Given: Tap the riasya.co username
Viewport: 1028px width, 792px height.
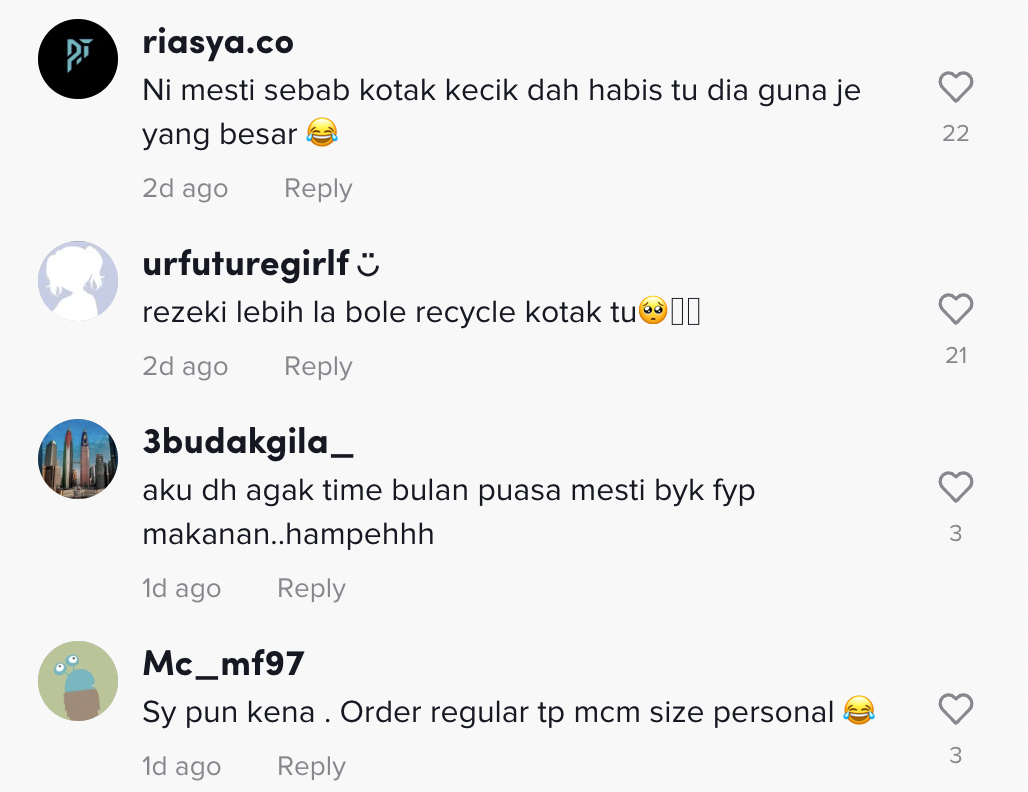Looking at the screenshot, I should coord(218,43).
